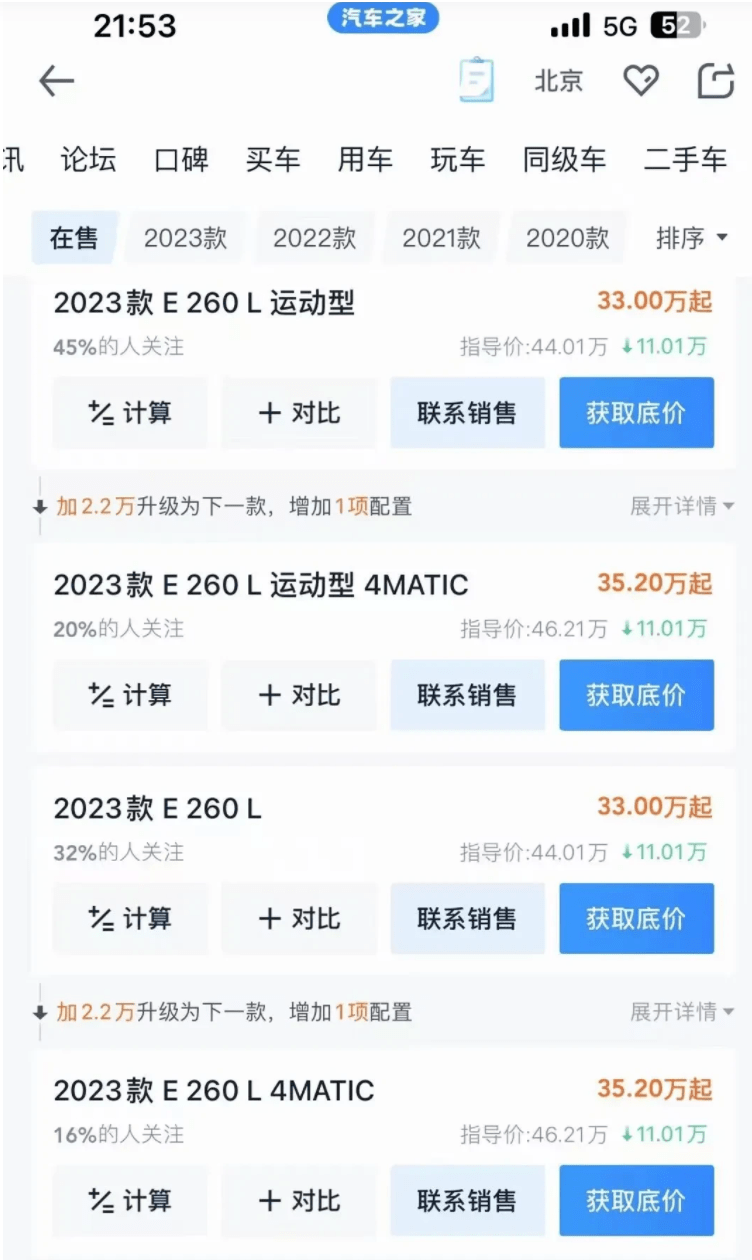Tap 联系销售 for 2023款 E 260 L
Screen dimensions: 752x1260
[467, 918]
